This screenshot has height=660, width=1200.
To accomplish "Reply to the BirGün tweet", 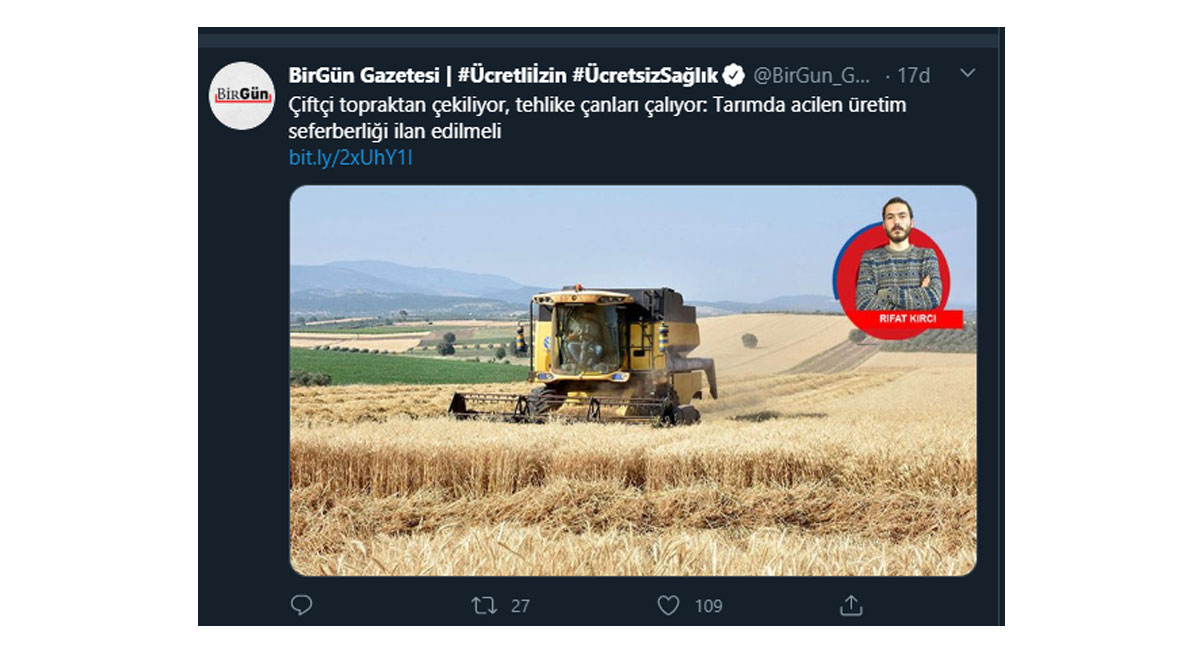I will tap(301, 605).
